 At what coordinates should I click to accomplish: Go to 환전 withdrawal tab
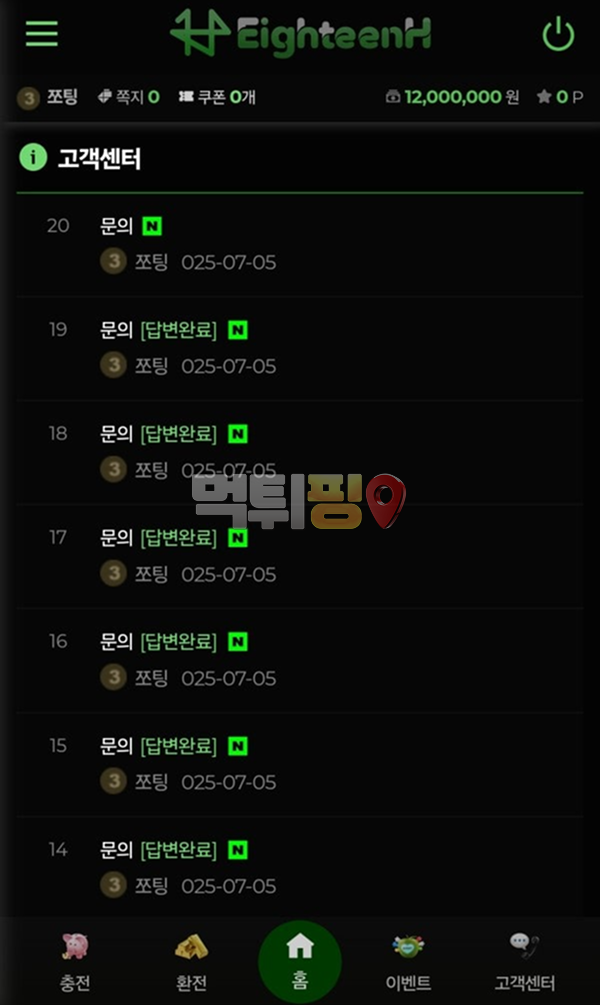[191, 961]
